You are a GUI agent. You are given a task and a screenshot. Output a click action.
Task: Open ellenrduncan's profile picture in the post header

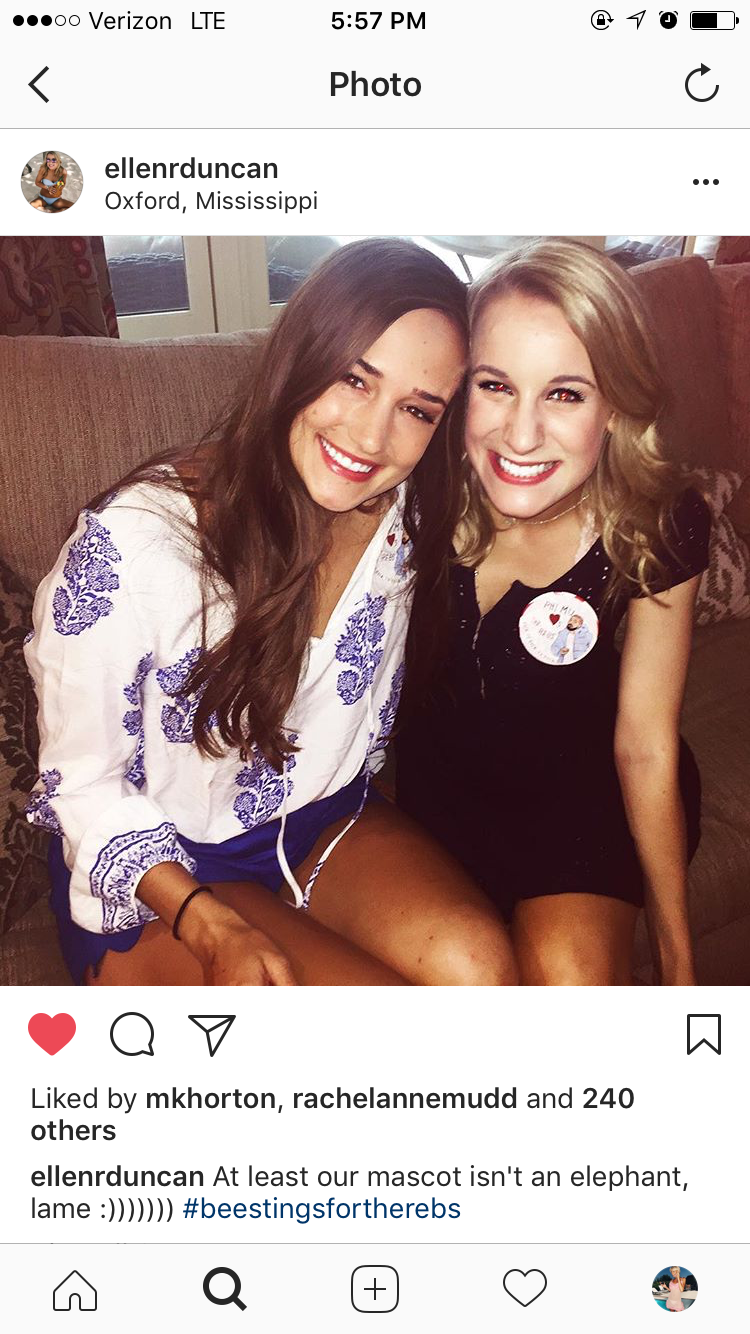52,182
